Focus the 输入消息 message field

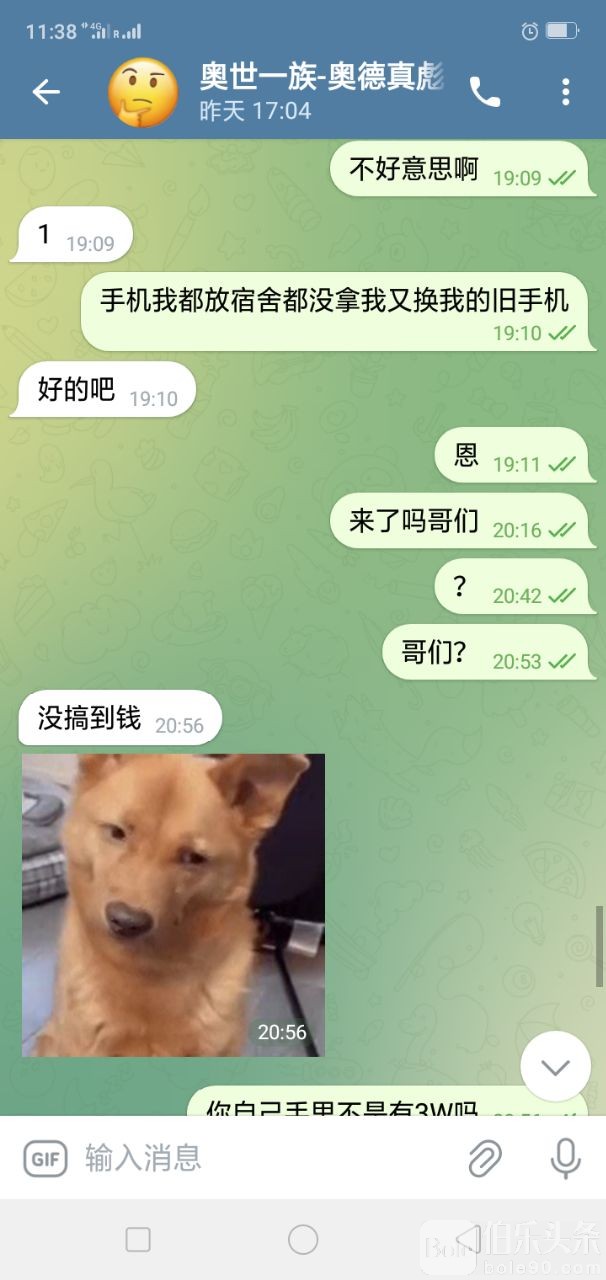coord(260,1159)
